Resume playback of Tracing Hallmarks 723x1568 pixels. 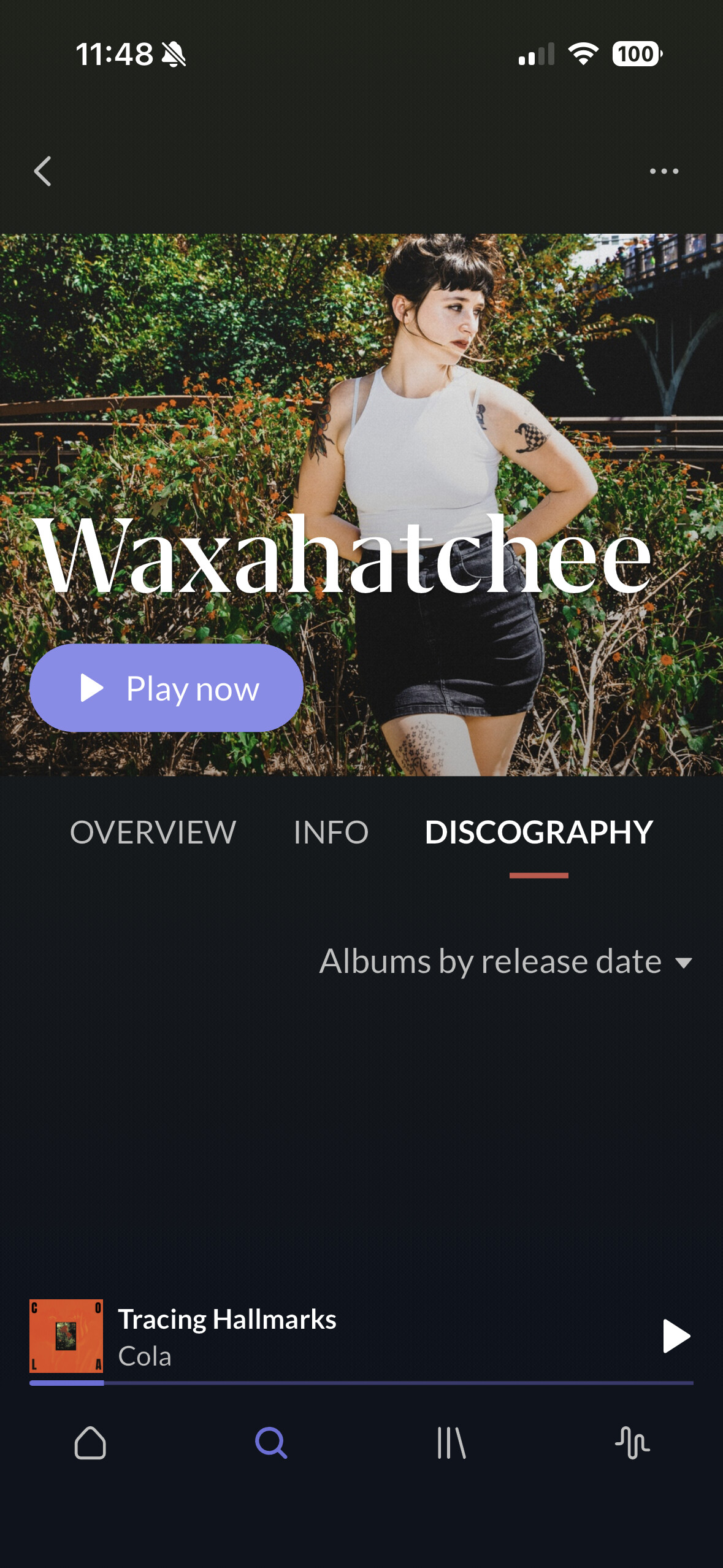676,1336
